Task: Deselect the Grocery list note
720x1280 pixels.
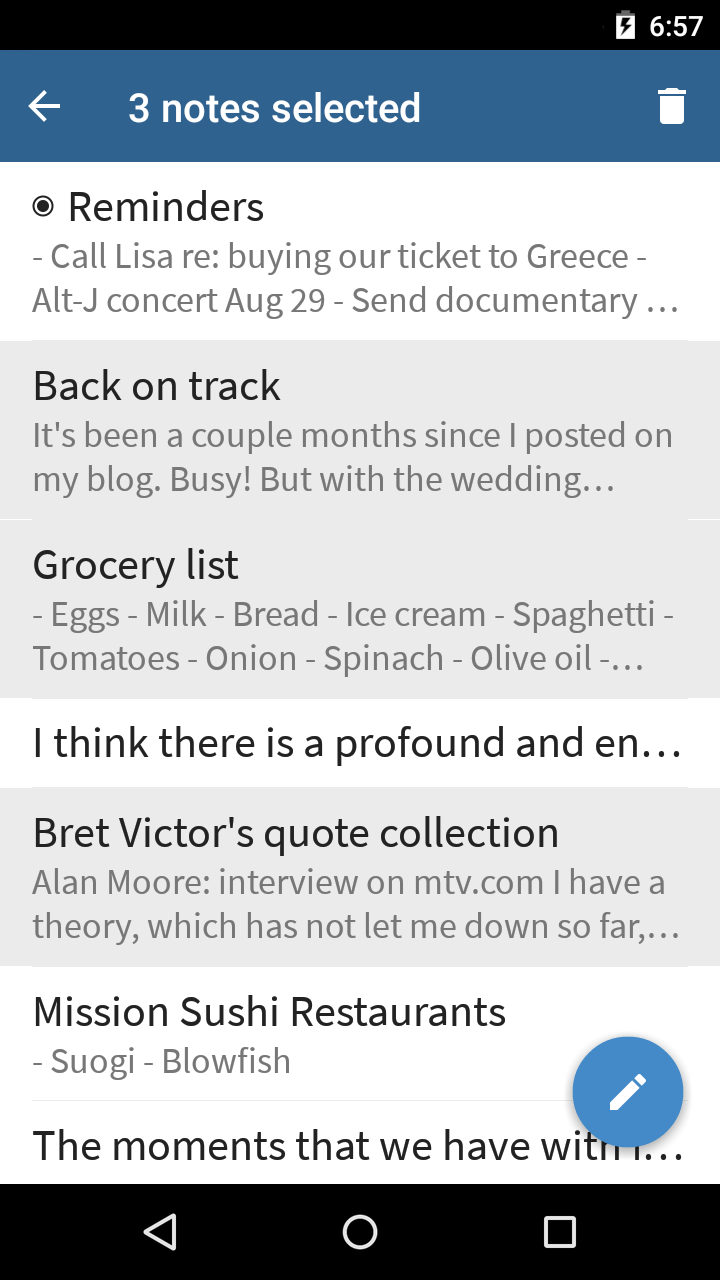Action: pyautogui.click(x=360, y=609)
